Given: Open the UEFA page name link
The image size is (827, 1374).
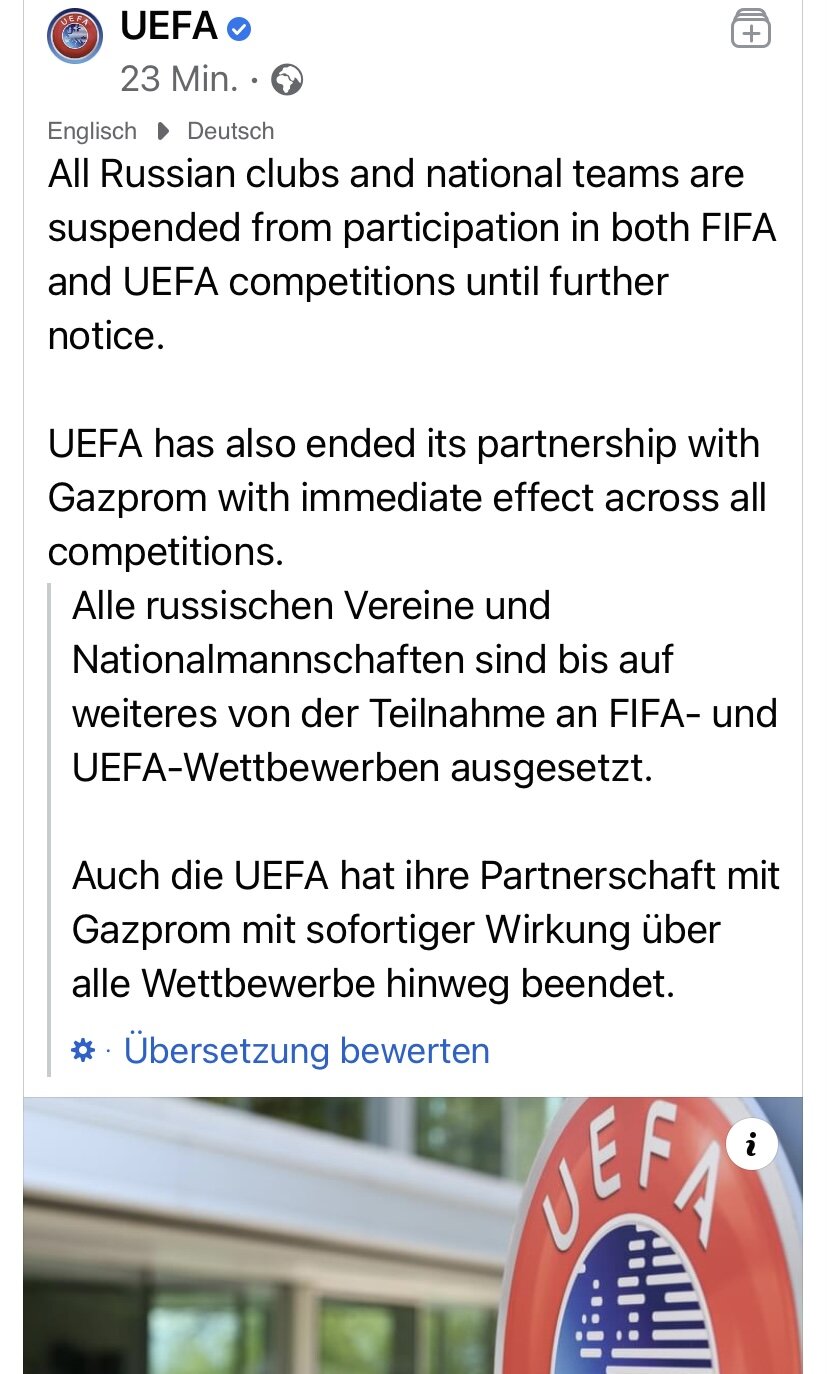Looking at the screenshot, I should 169,27.
